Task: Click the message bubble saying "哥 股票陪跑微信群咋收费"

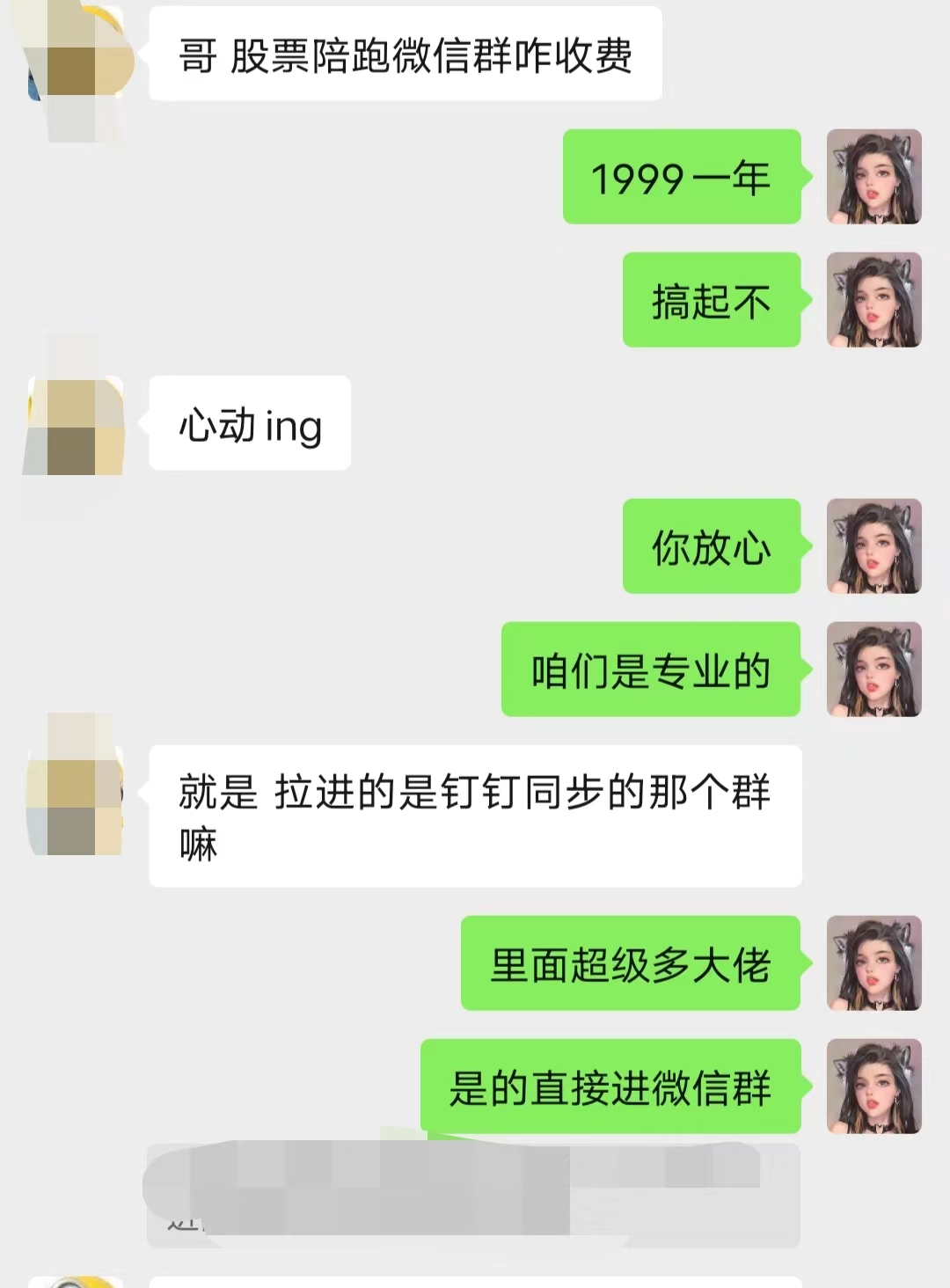Action: tap(405, 55)
